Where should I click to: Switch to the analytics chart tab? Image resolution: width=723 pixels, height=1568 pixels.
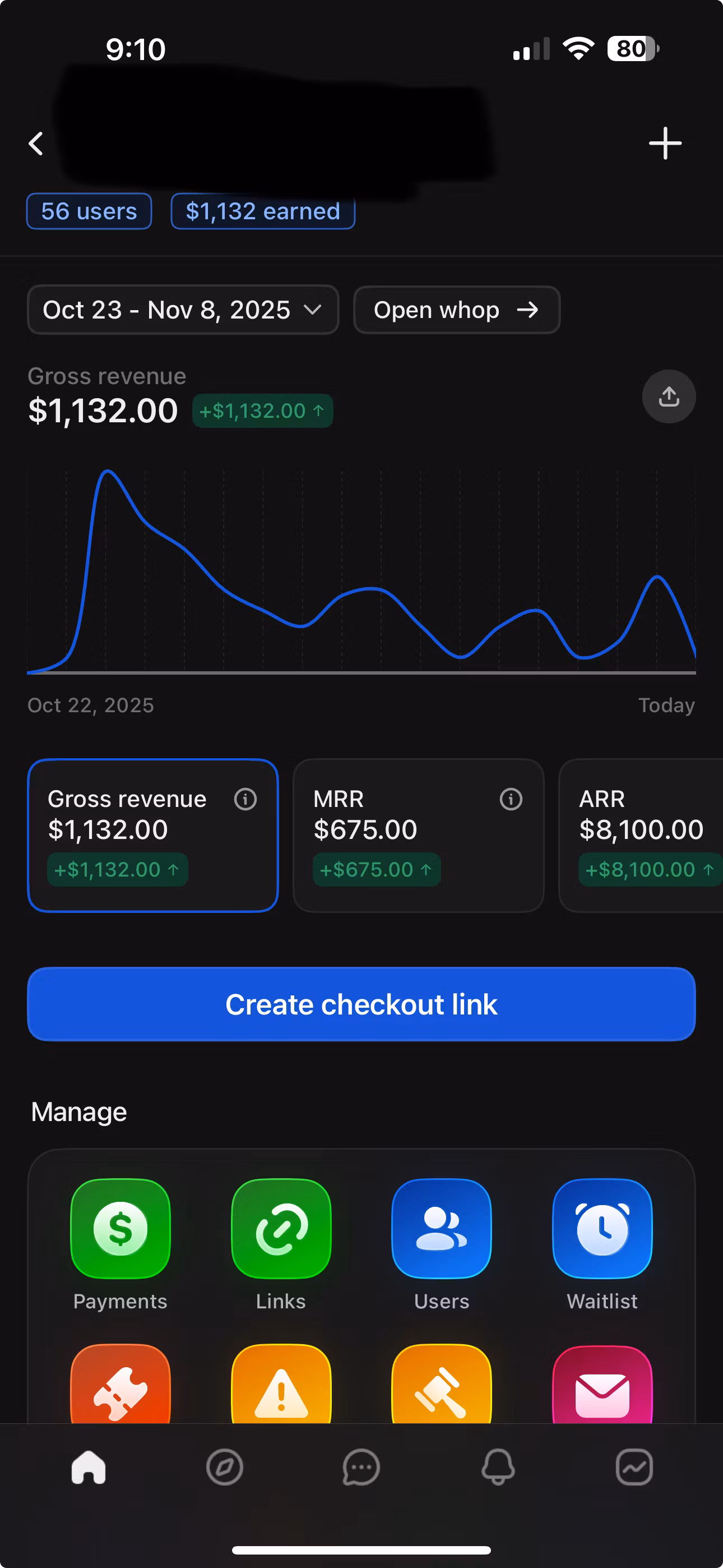click(634, 1468)
